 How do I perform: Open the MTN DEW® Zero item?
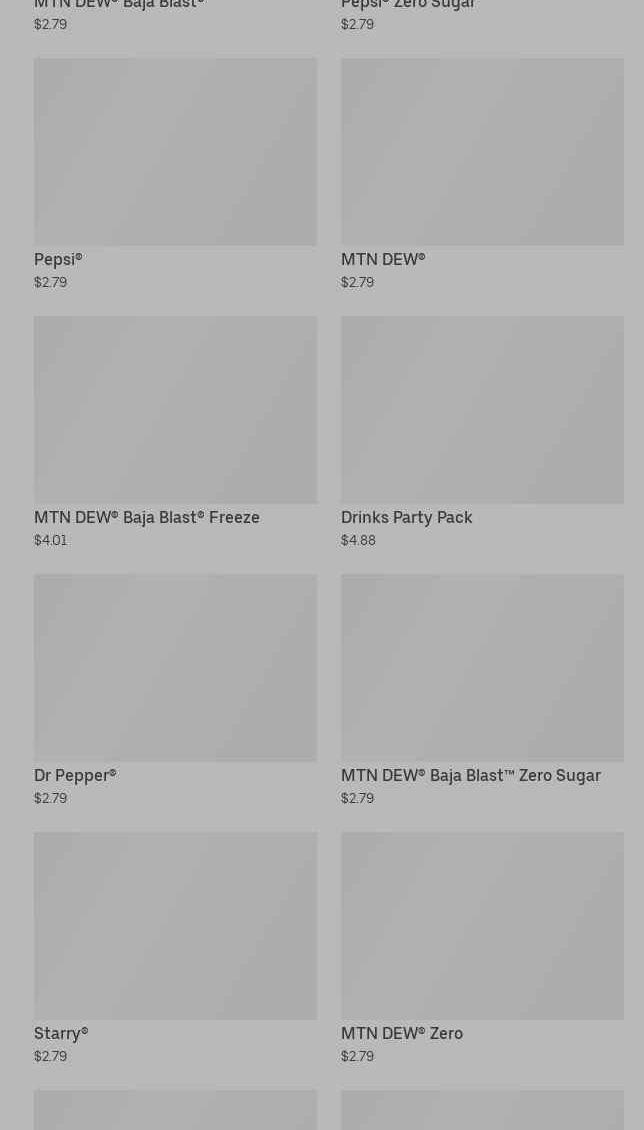click(482, 948)
